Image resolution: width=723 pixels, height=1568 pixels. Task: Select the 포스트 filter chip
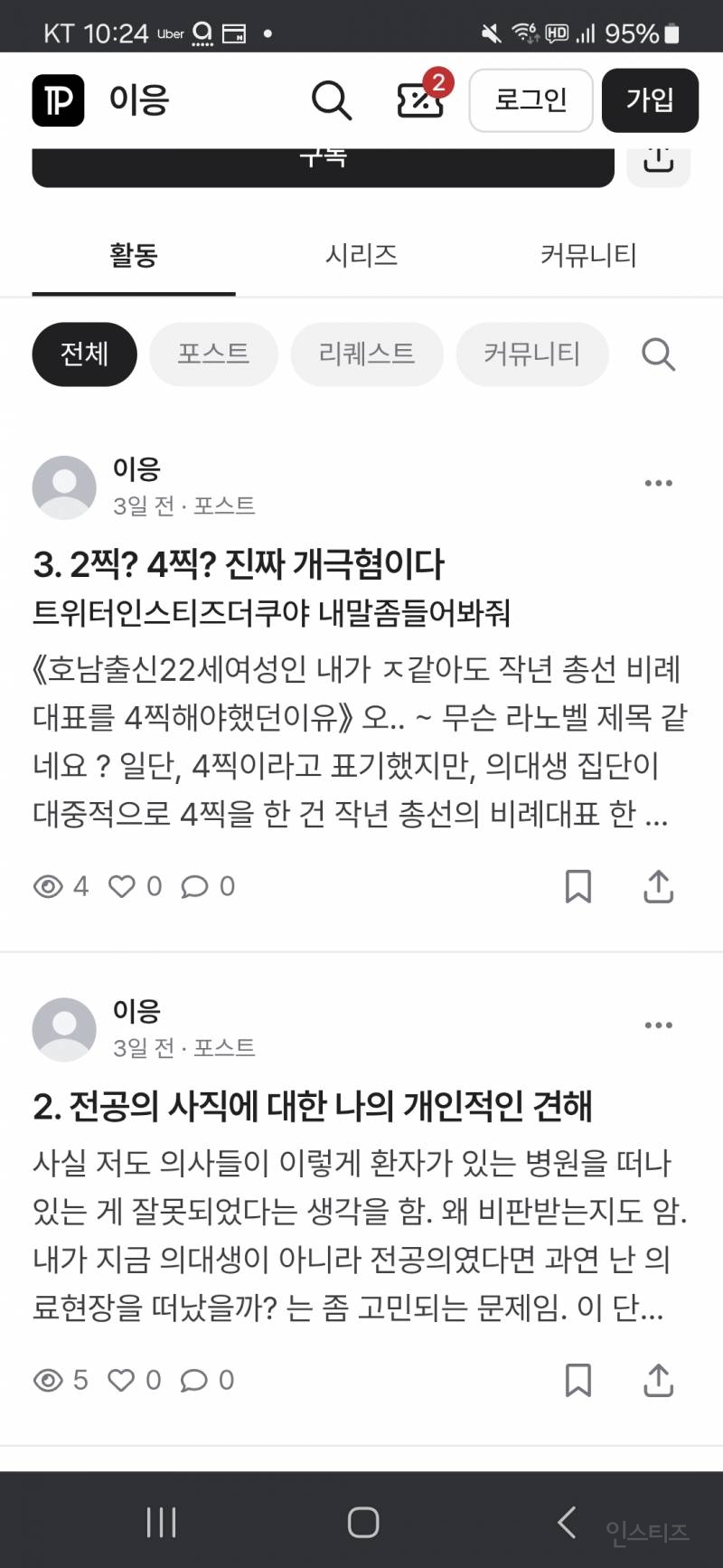(213, 354)
